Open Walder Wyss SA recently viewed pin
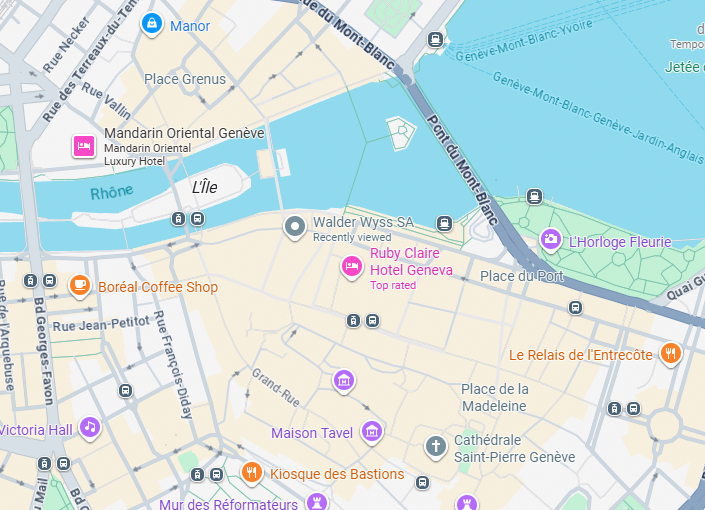Viewport: 705px width, 510px height. 294,228
